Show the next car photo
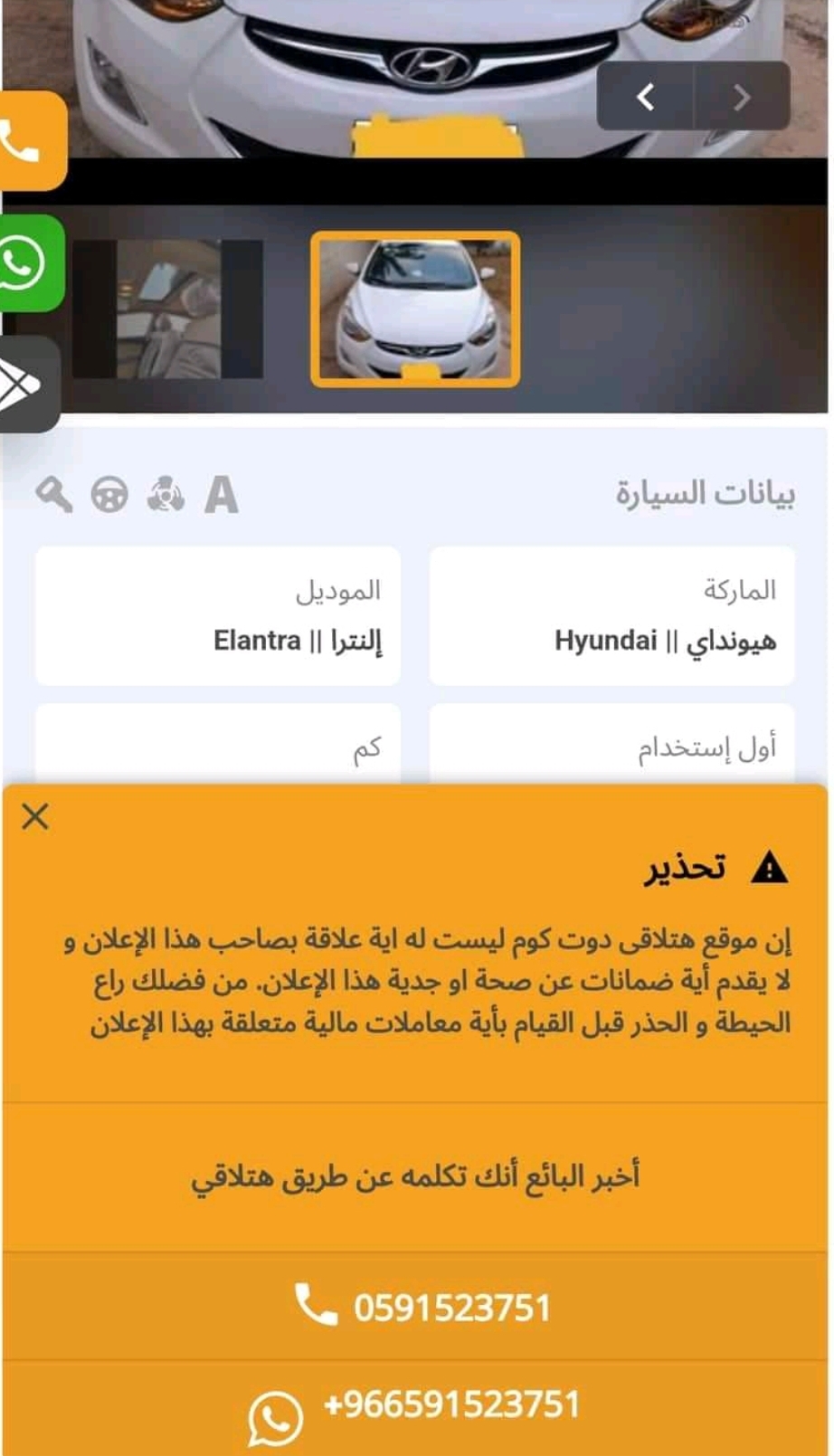 click(742, 96)
